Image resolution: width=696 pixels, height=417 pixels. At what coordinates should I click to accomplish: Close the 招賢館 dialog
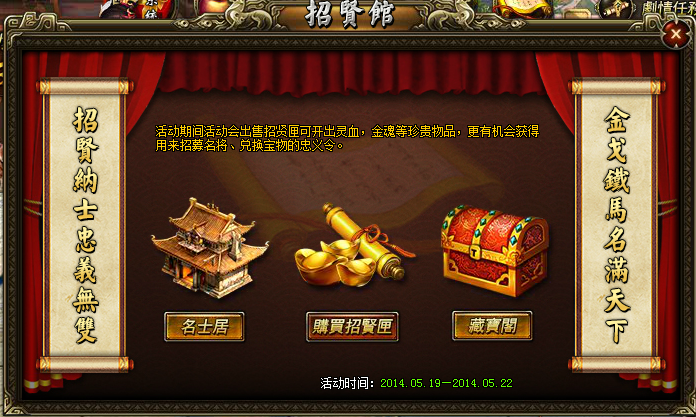click(x=675, y=34)
